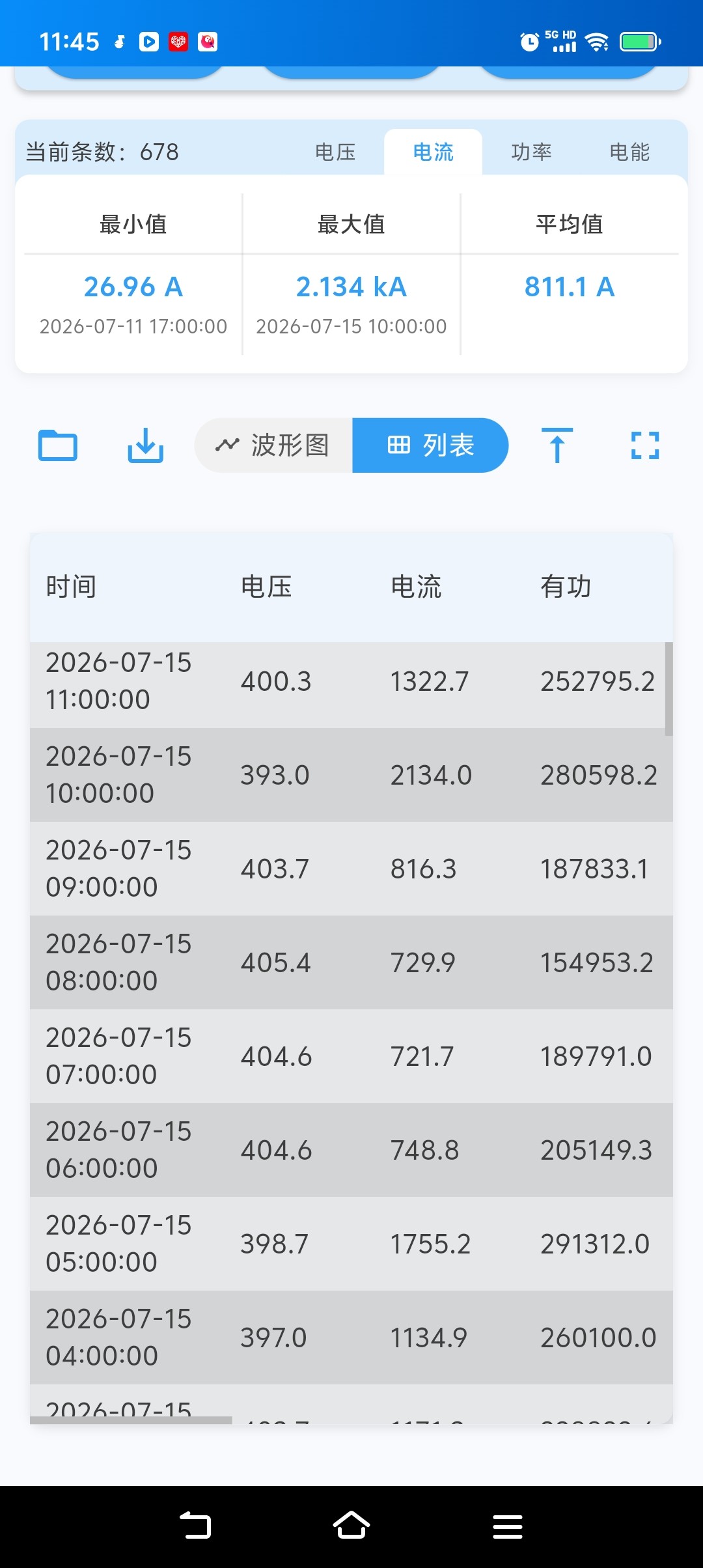Switch to 波形图 waveform view
The image size is (703, 1568).
point(273,445)
